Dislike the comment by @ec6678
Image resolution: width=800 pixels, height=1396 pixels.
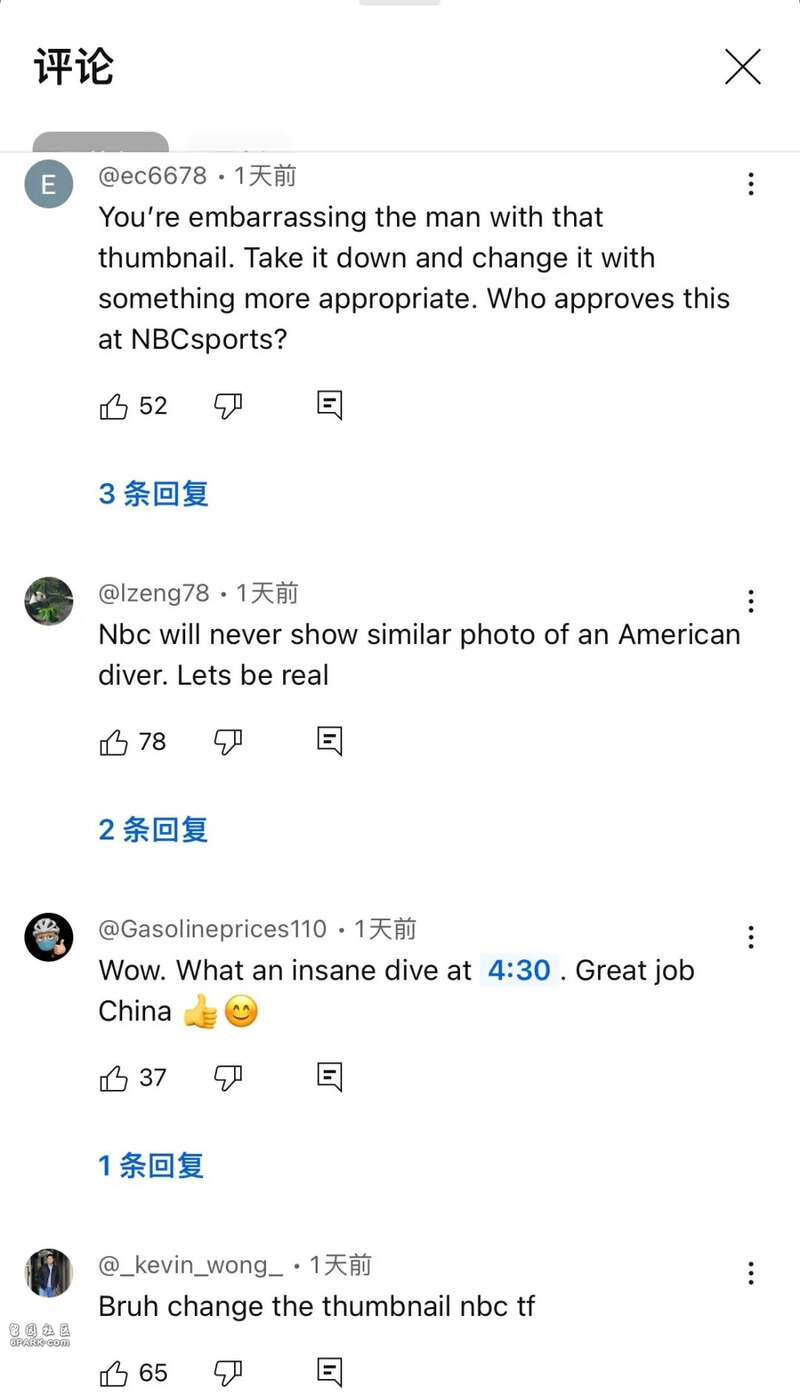(x=229, y=406)
